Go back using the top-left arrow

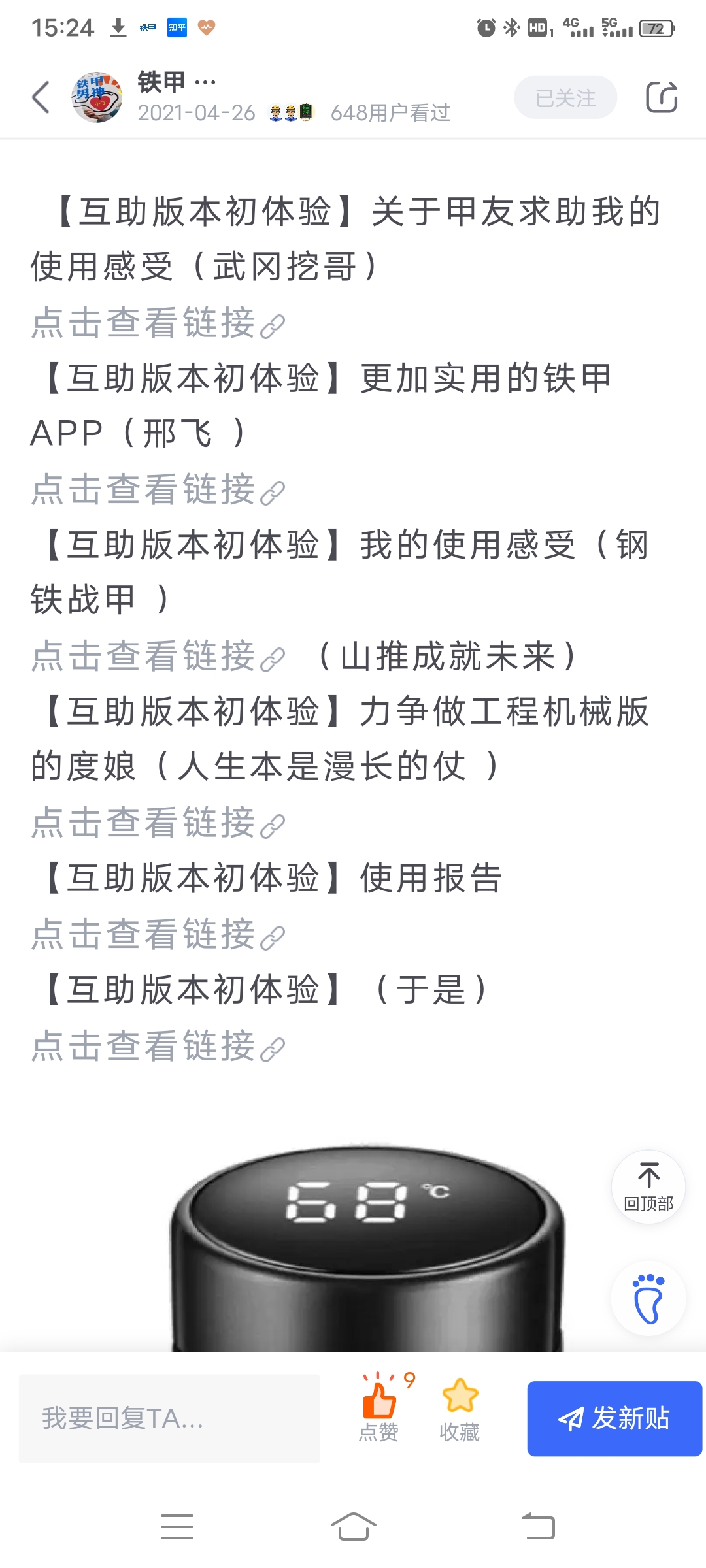click(x=41, y=98)
